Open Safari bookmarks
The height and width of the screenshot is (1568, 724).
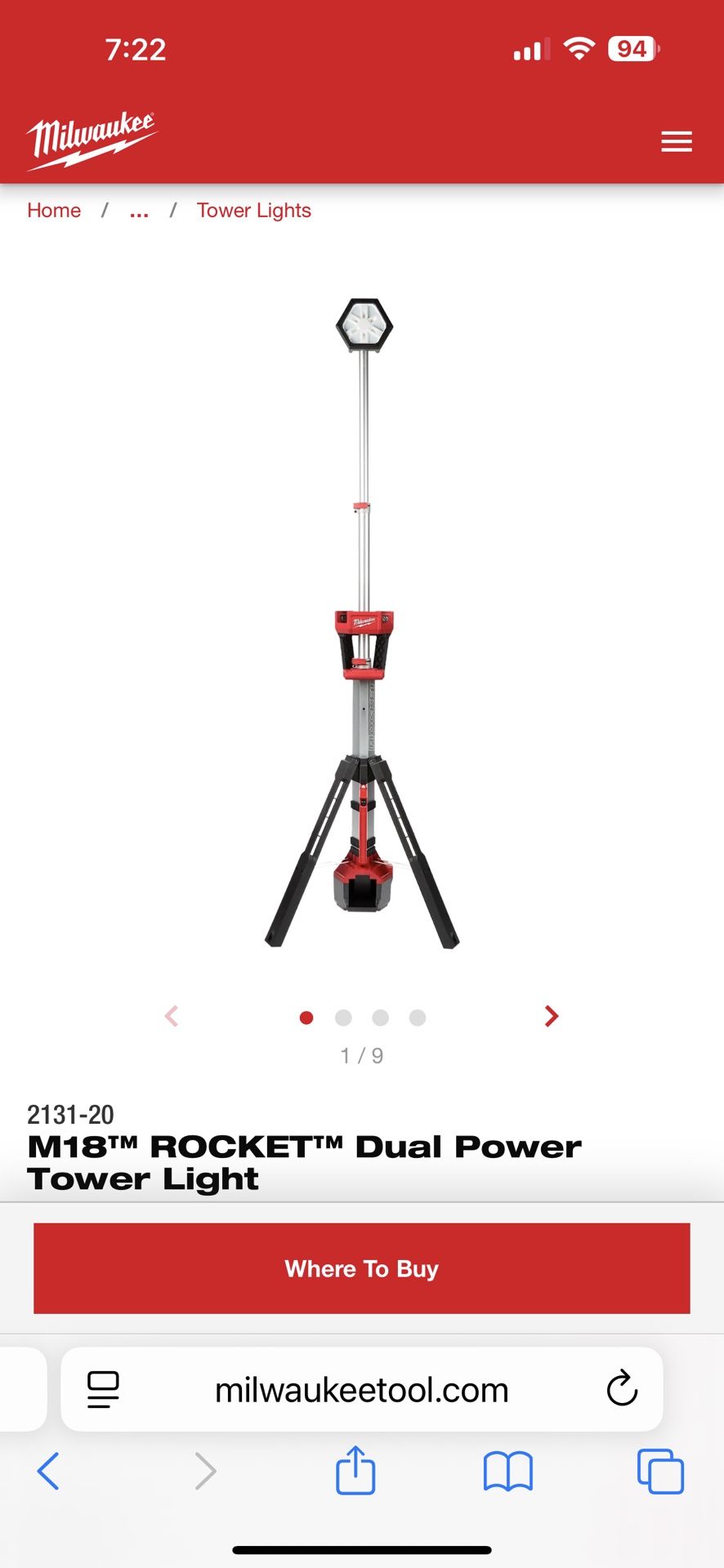click(507, 1472)
